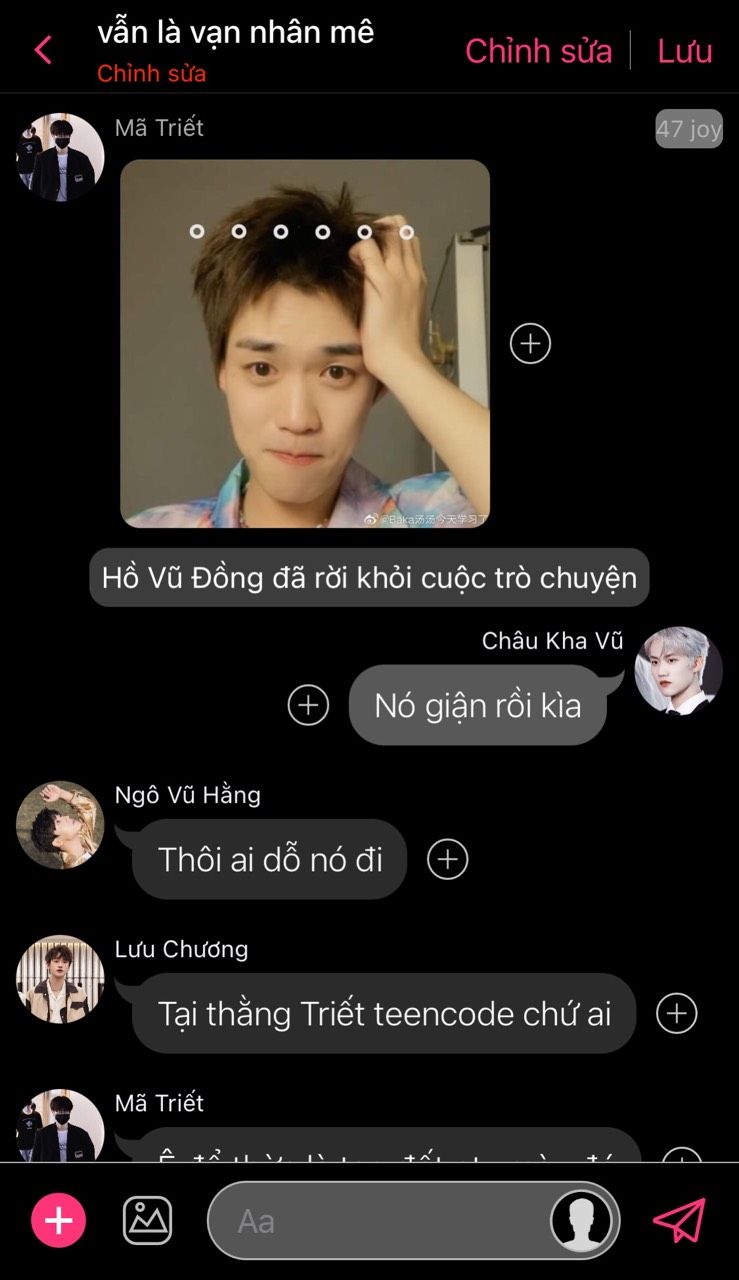The height and width of the screenshot is (1280, 739).
Task: Open Lưu Chương's avatar
Action: tap(60, 978)
